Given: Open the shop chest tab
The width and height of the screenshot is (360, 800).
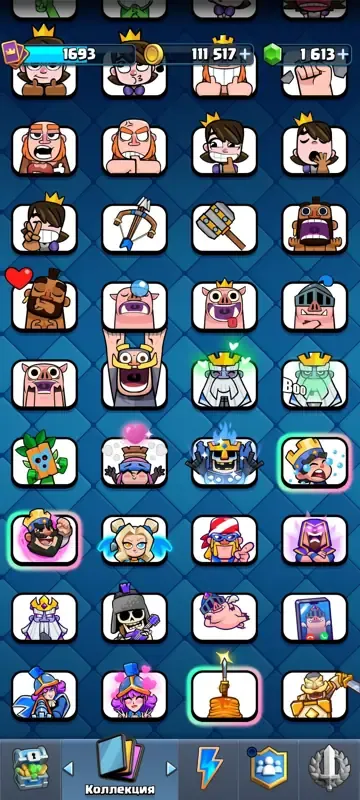Looking at the screenshot, I should tap(30, 768).
